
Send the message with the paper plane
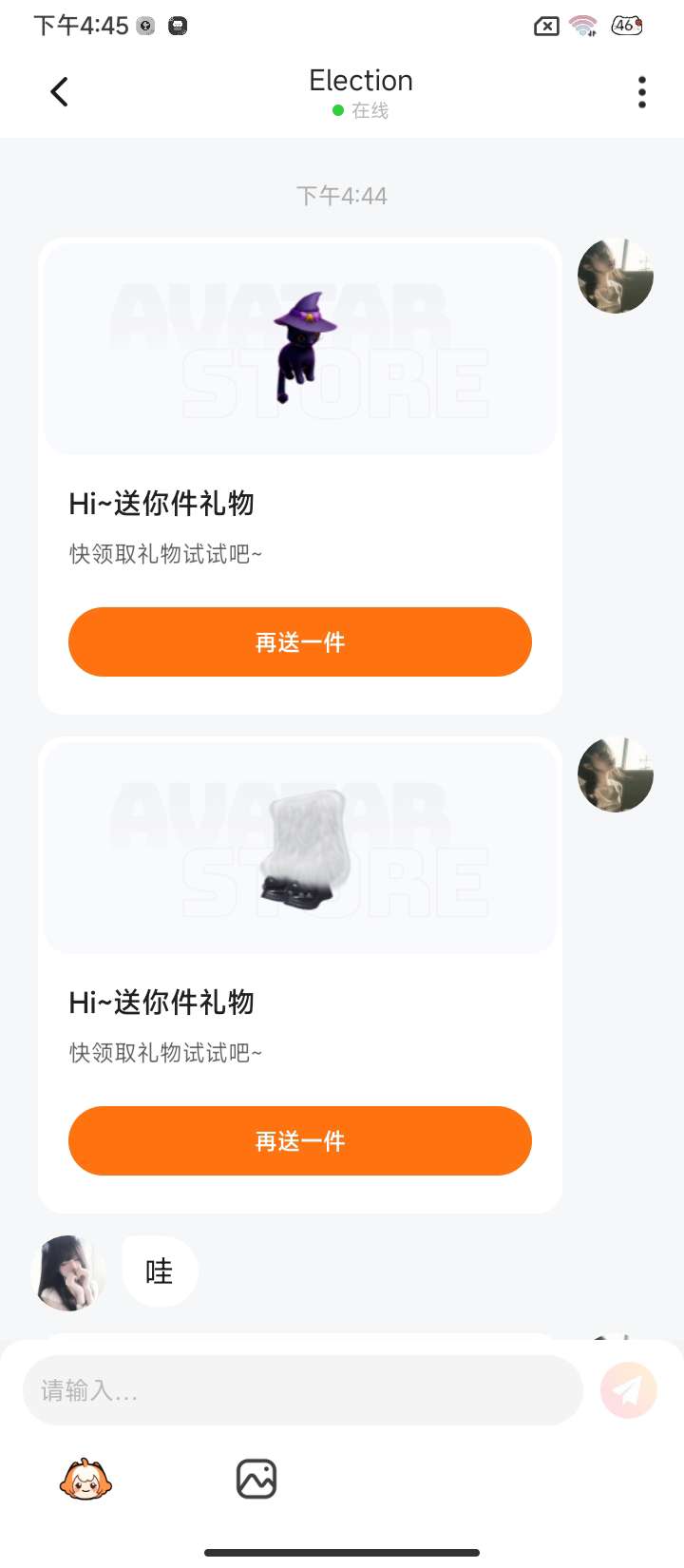(x=629, y=1390)
